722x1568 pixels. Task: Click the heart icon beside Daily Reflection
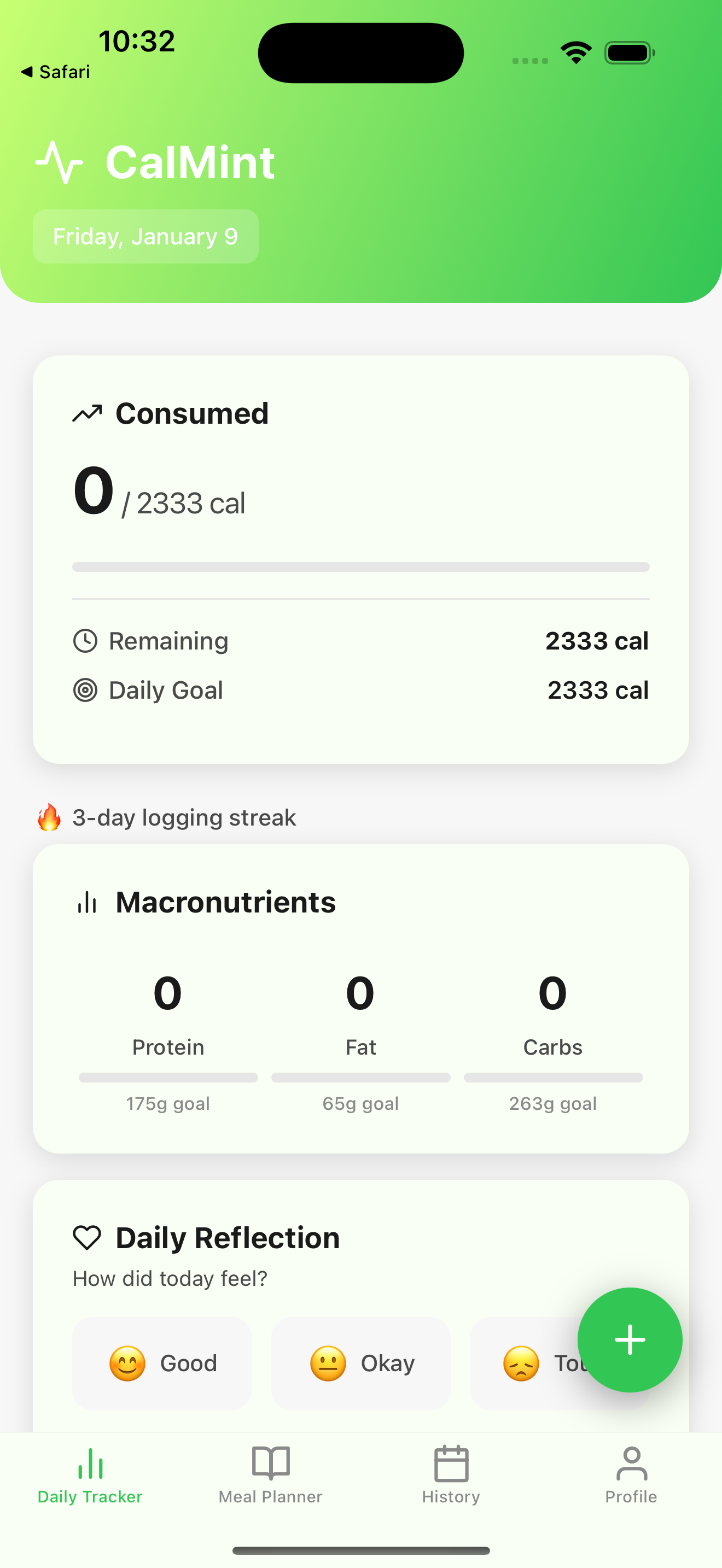pos(86,1236)
